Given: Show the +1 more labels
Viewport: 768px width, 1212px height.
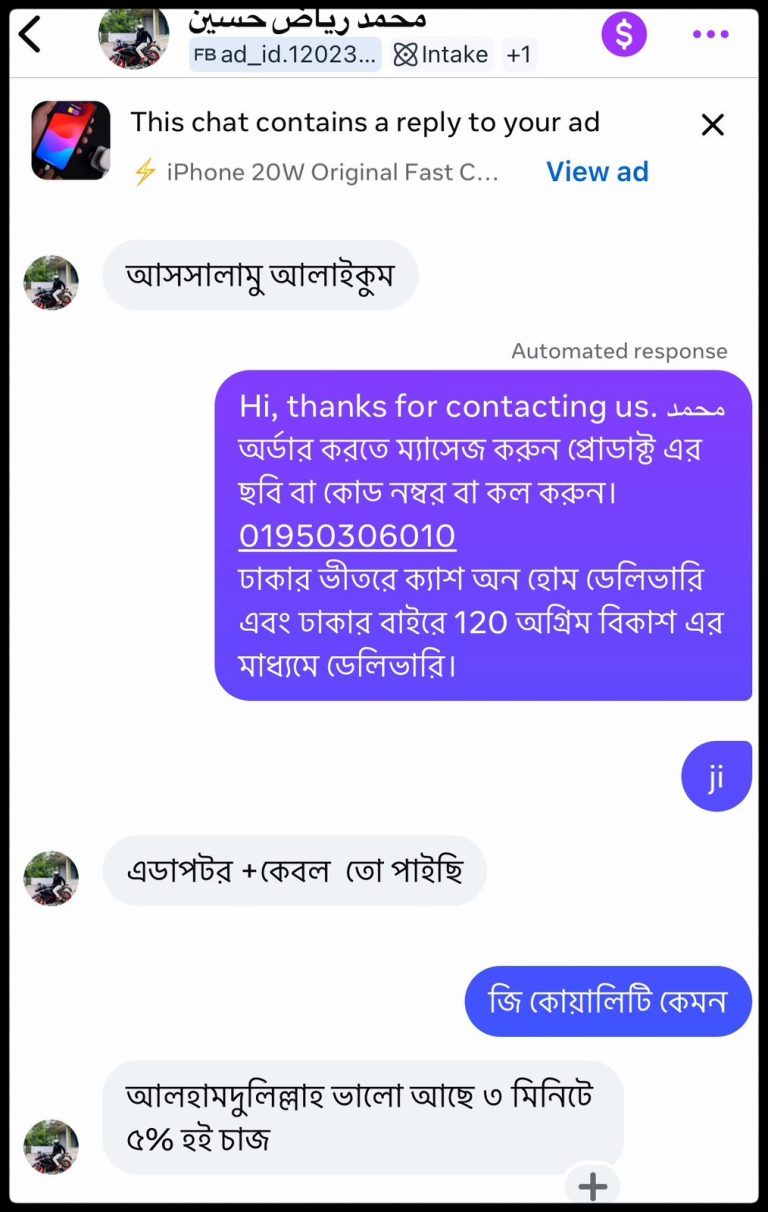Looking at the screenshot, I should (518, 55).
